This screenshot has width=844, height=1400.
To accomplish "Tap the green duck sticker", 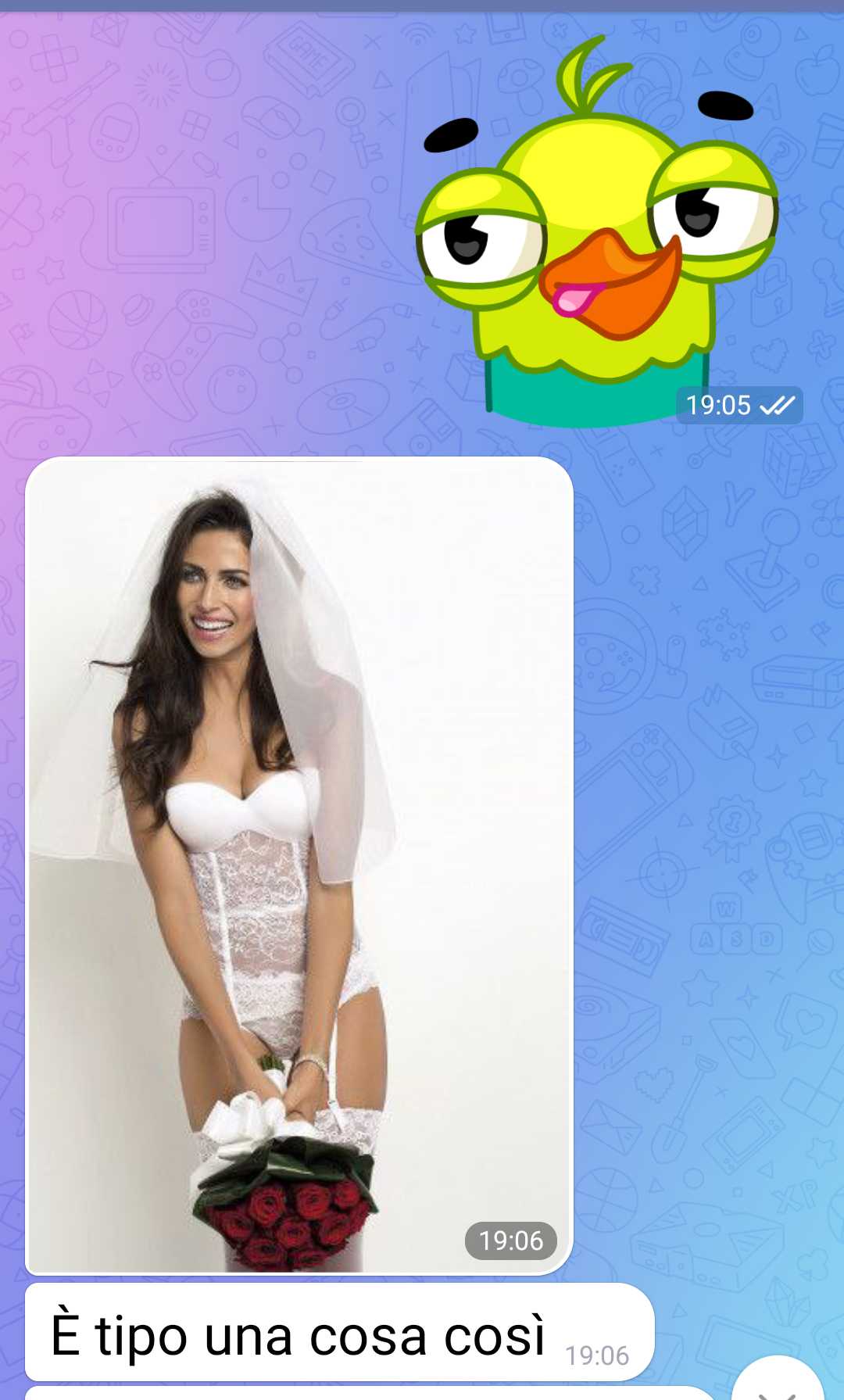I will coord(598,231).
